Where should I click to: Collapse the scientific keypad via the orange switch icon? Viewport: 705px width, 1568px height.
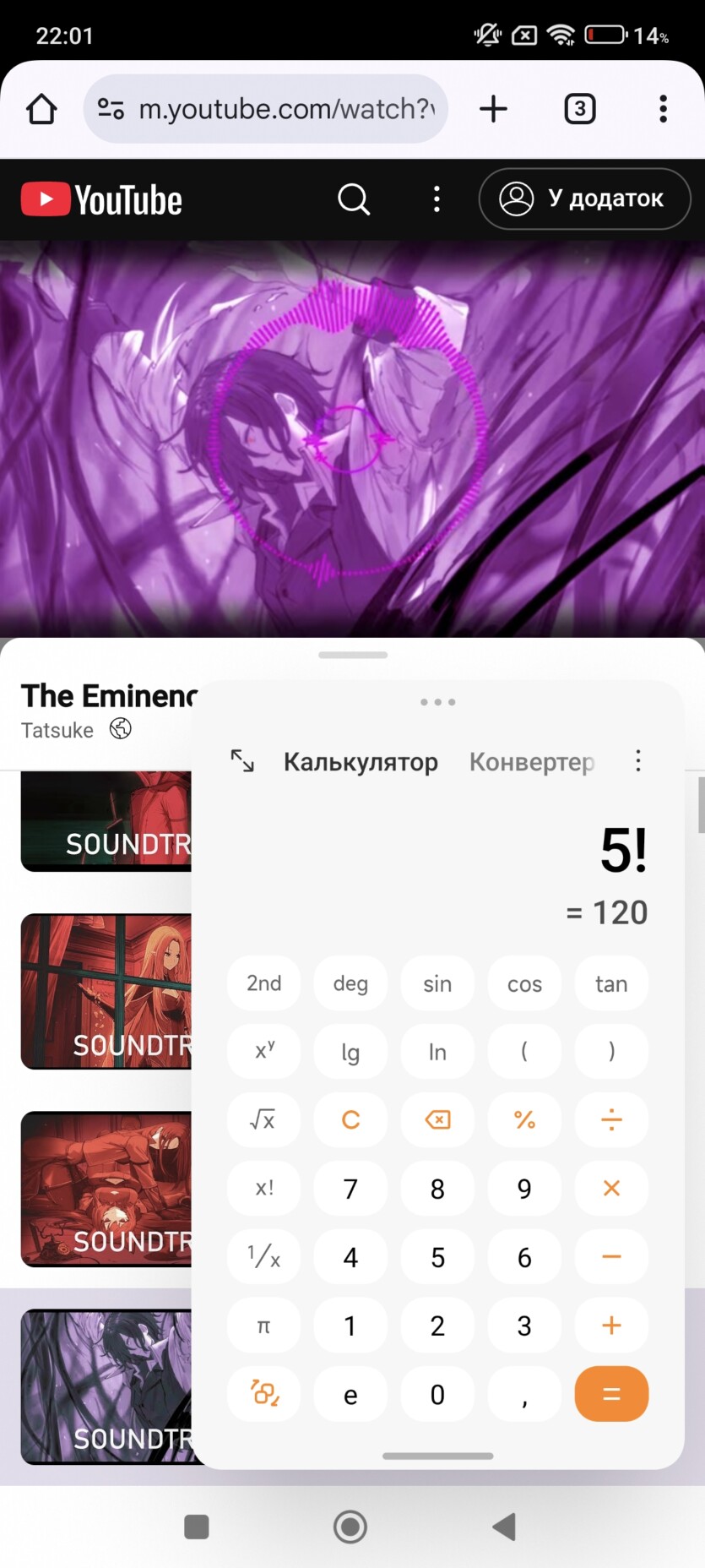tap(264, 1394)
